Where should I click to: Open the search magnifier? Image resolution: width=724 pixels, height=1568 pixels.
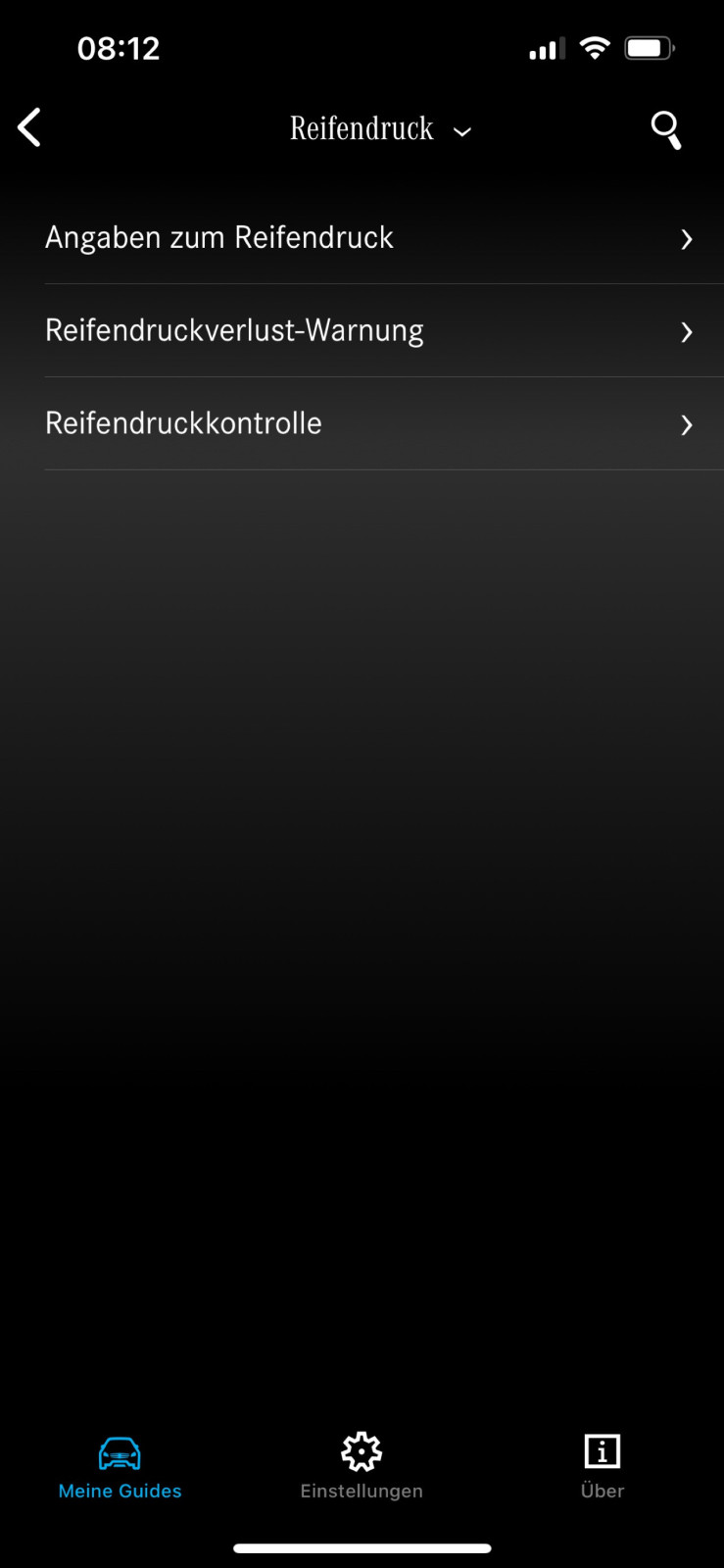666,129
